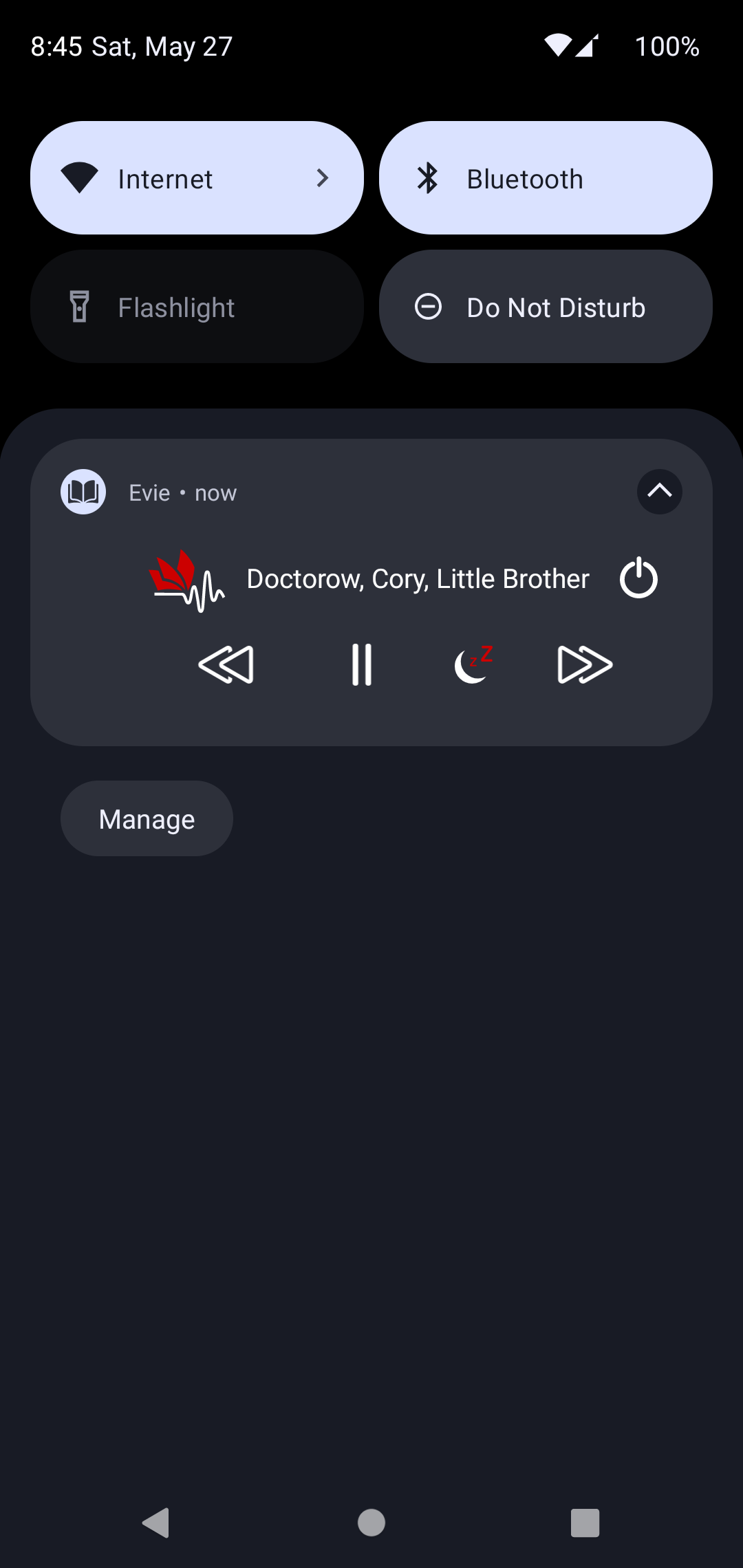Fast forward the audiobook
This screenshot has height=1568, width=743.
coord(585,664)
